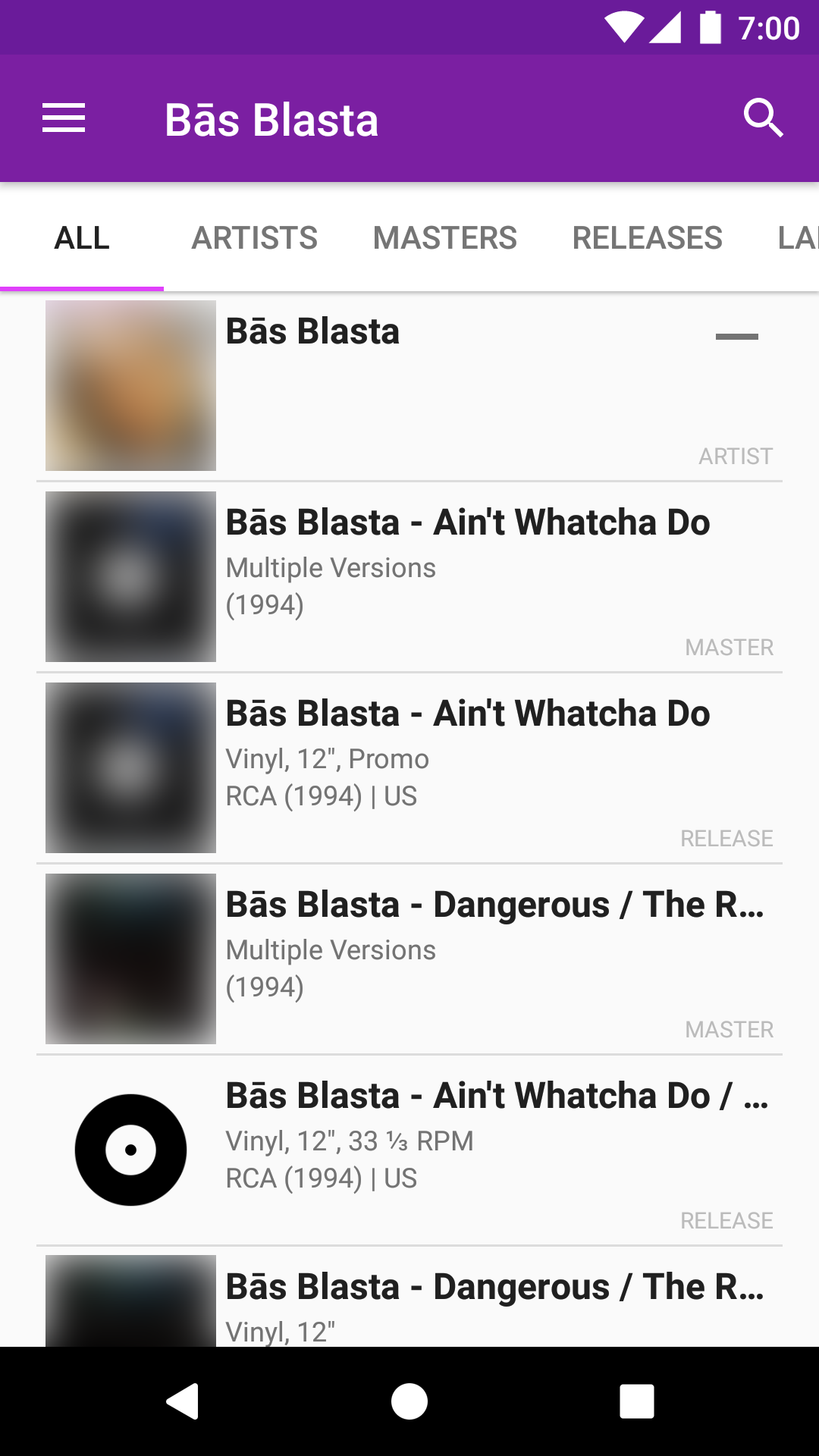Tap the Ain't Whatcha Do master thumbnail
This screenshot has height=1456, width=819.
[130, 576]
